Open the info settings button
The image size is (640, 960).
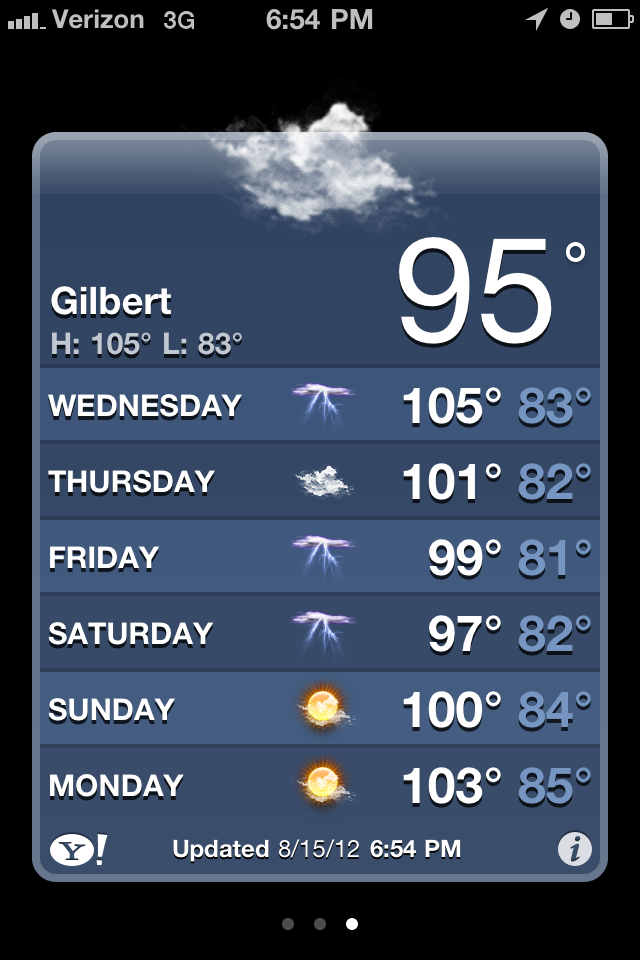[x=574, y=850]
